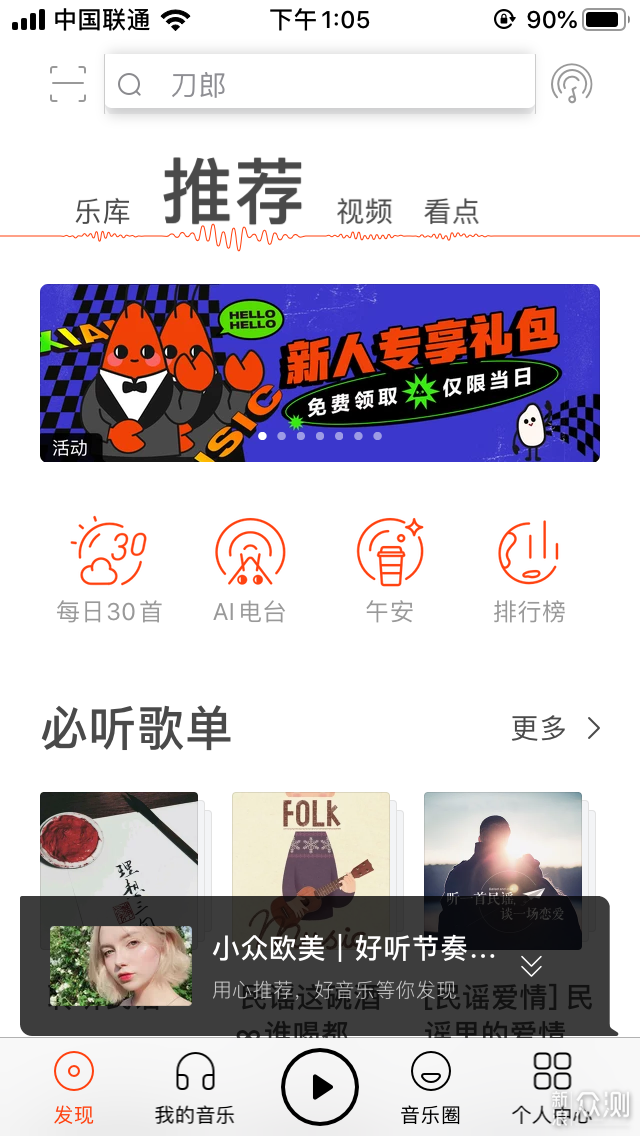The image size is (640, 1136).
Task: Open the 个人中心 tab
Action: [x=552, y=1087]
